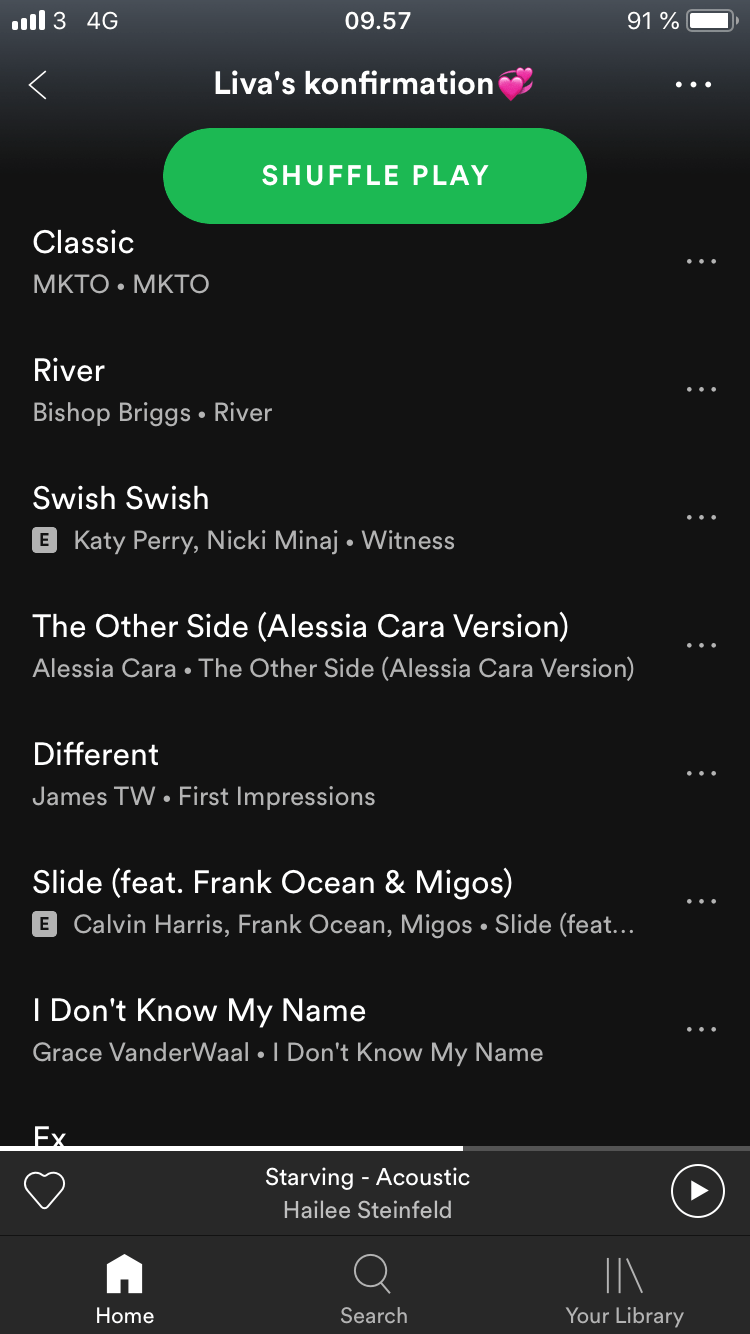Play the song Classic by MKTO

pos(300,262)
